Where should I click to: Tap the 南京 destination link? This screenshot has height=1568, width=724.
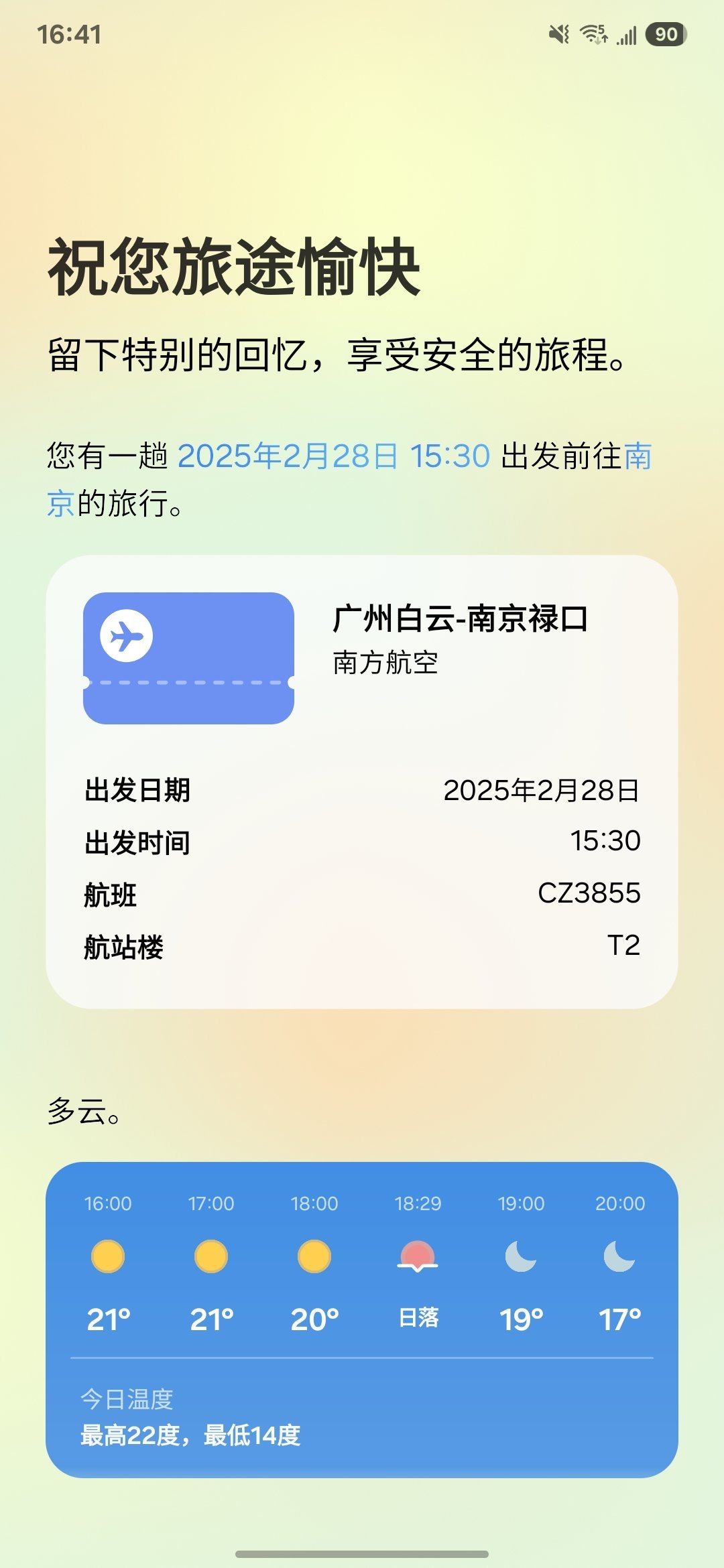(637, 456)
